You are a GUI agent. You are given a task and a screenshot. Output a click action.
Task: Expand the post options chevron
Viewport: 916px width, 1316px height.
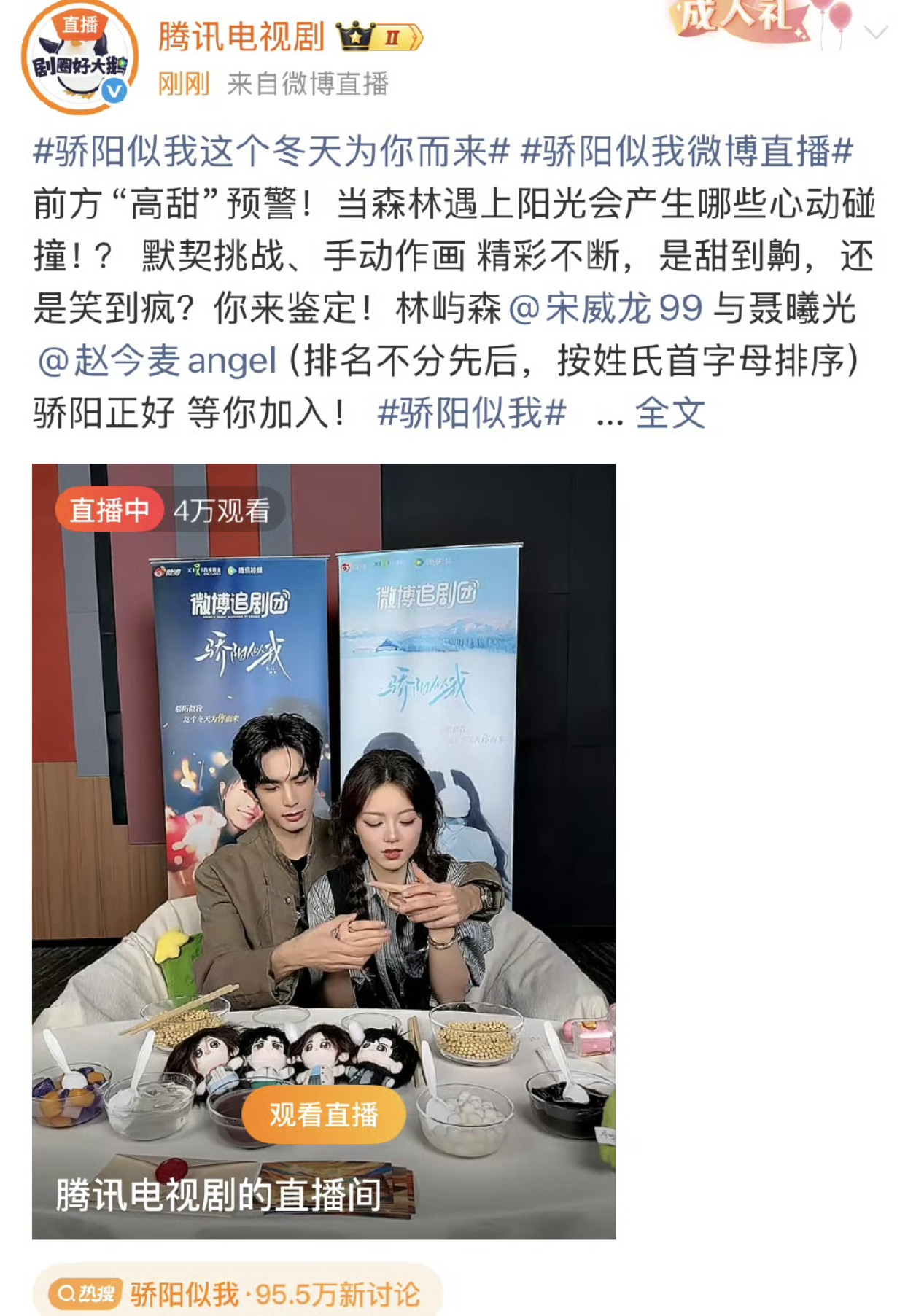pos(875,32)
